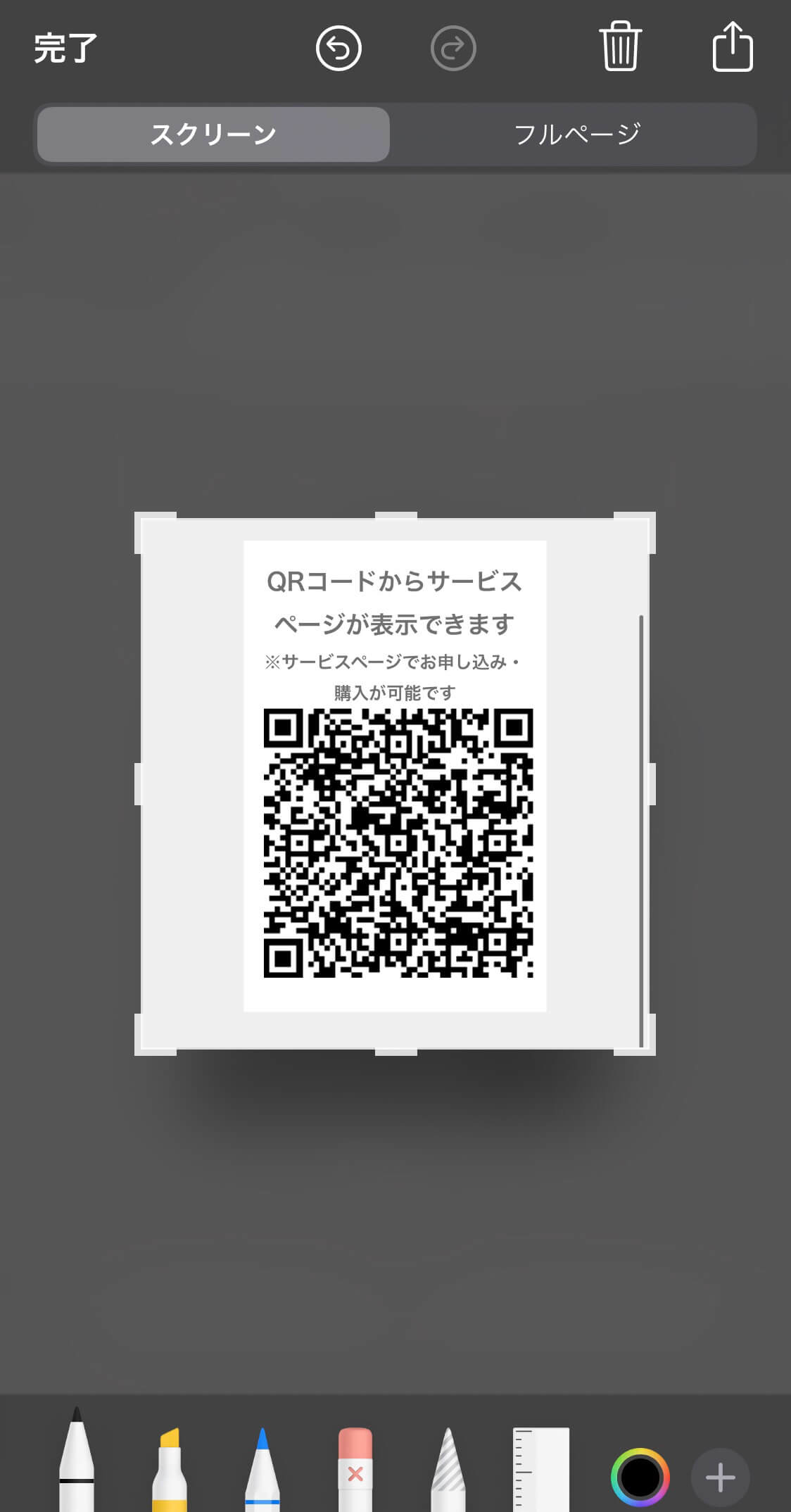Switch to the フルページ tab
791x1512 pixels.
577,134
